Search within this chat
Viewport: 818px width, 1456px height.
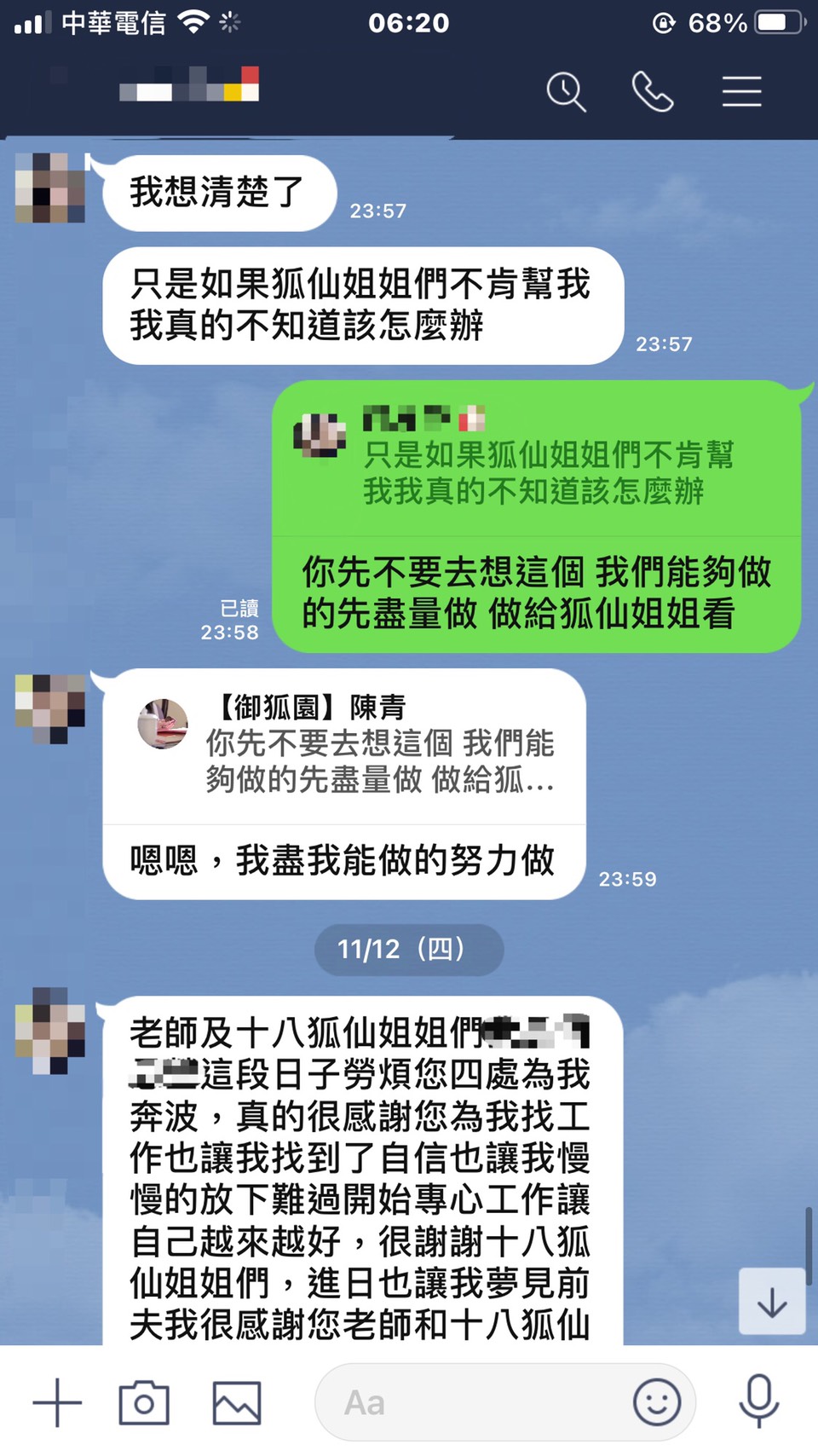tap(566, 91)
